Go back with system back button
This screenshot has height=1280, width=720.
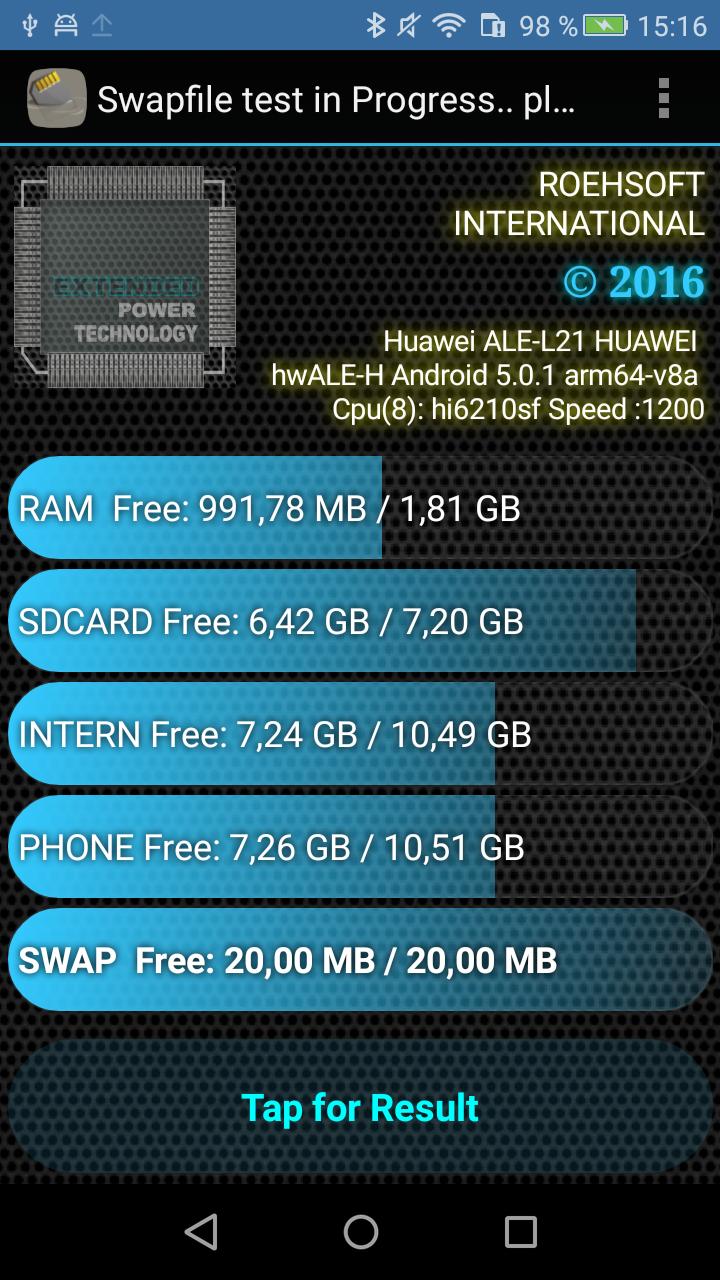tap(201, 1232)
